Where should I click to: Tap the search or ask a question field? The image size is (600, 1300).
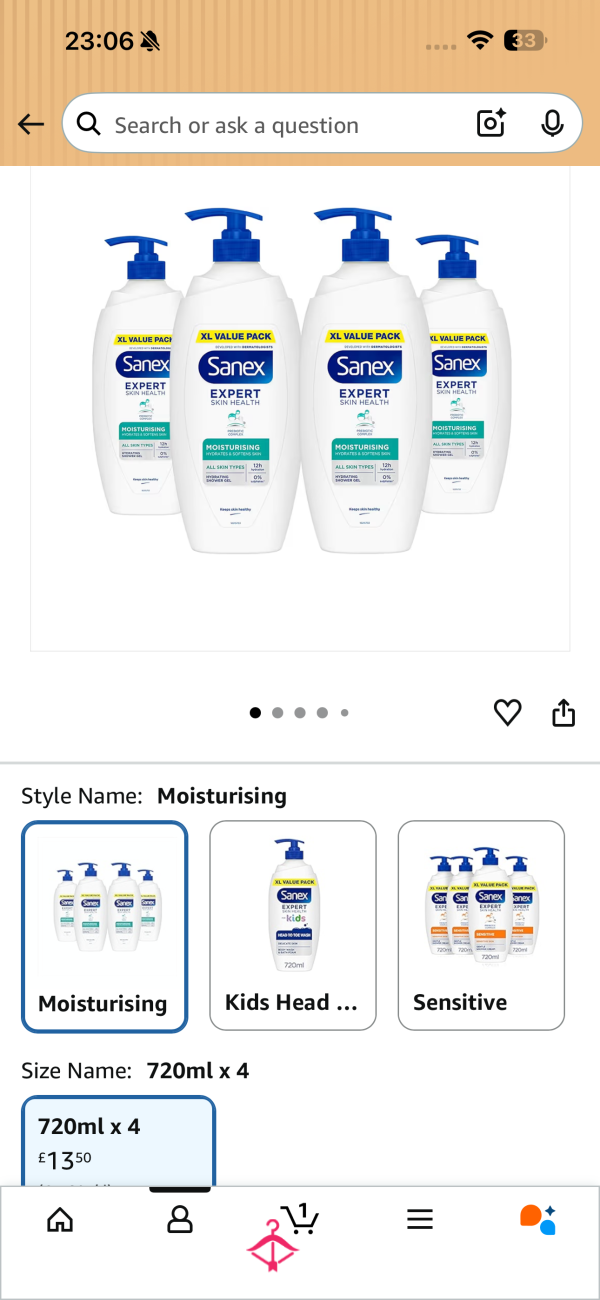270,125
